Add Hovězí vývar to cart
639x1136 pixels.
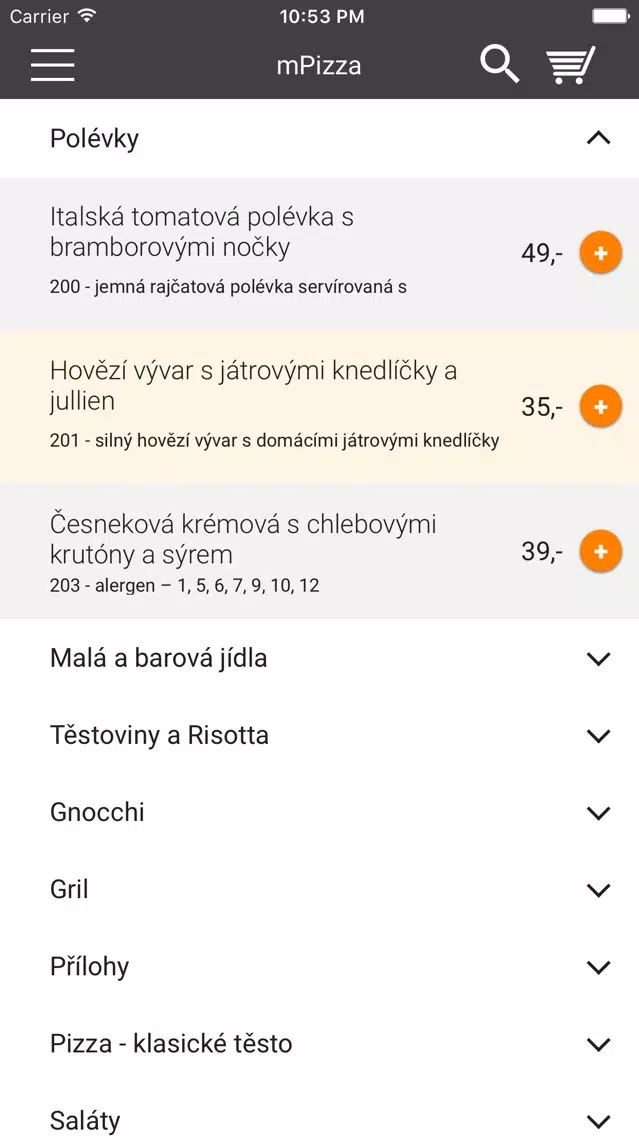pyautogui.click(x=601, y=406)
